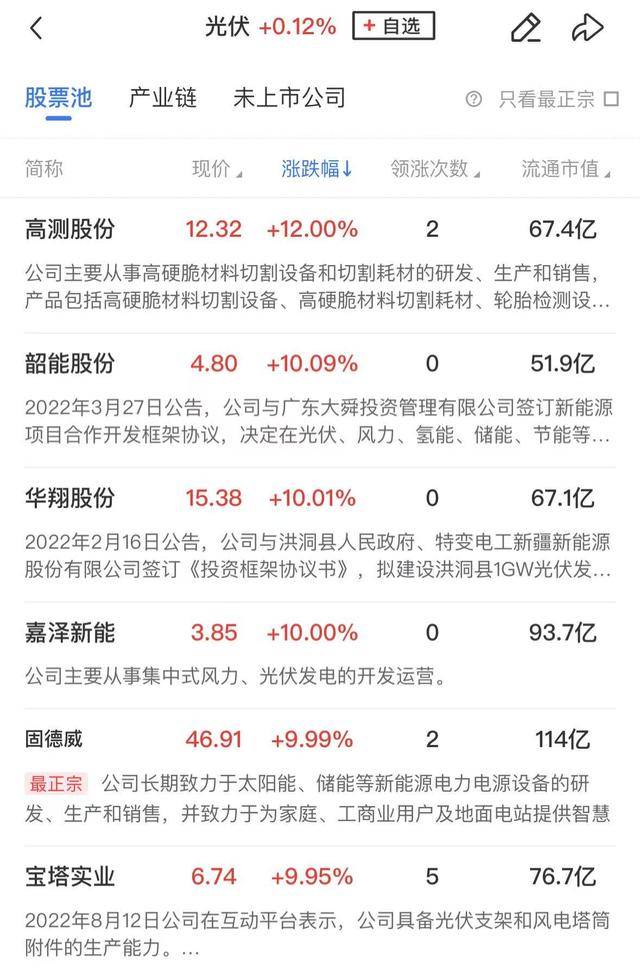Switch to the 产业链 tab

[x=163, y=98]
